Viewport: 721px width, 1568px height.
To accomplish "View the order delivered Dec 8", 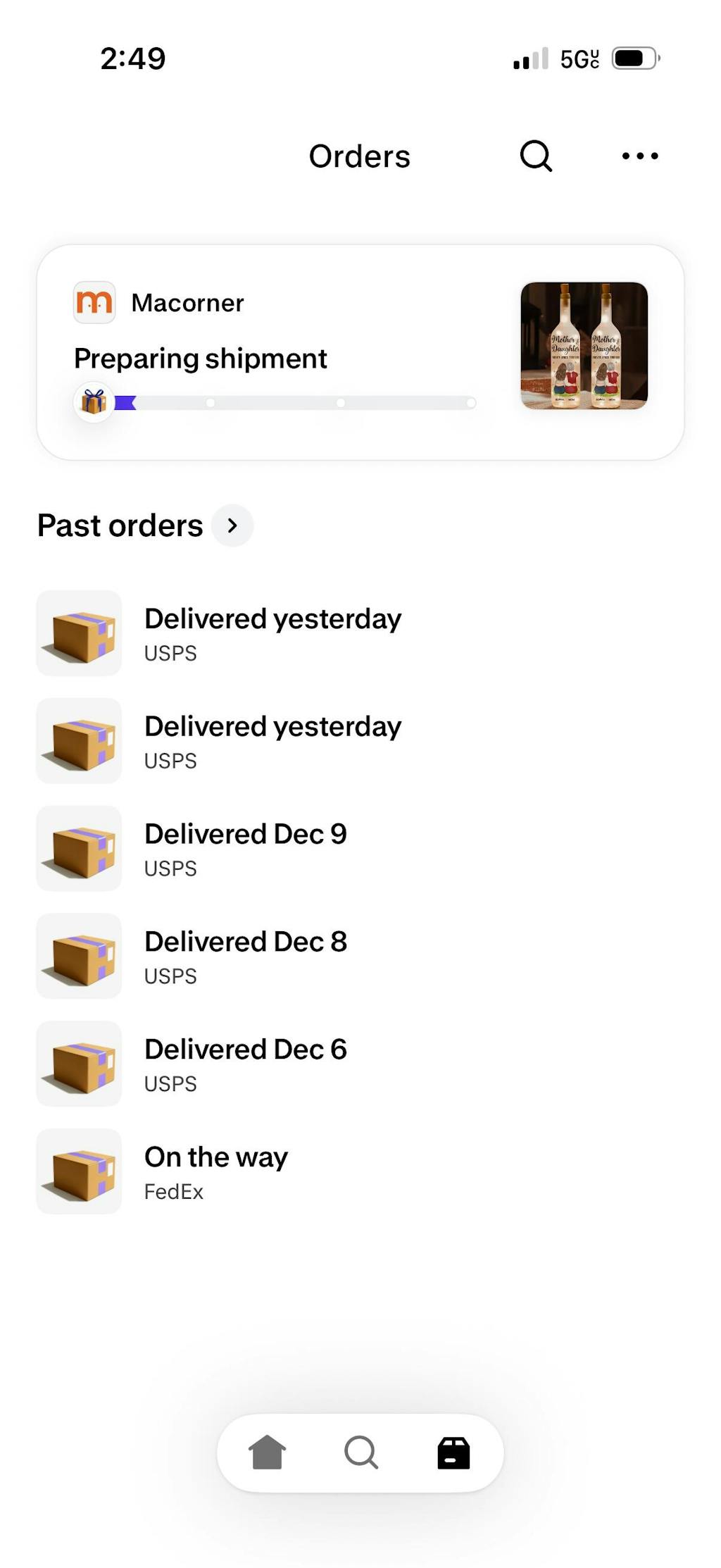I will tap(245, 956).
